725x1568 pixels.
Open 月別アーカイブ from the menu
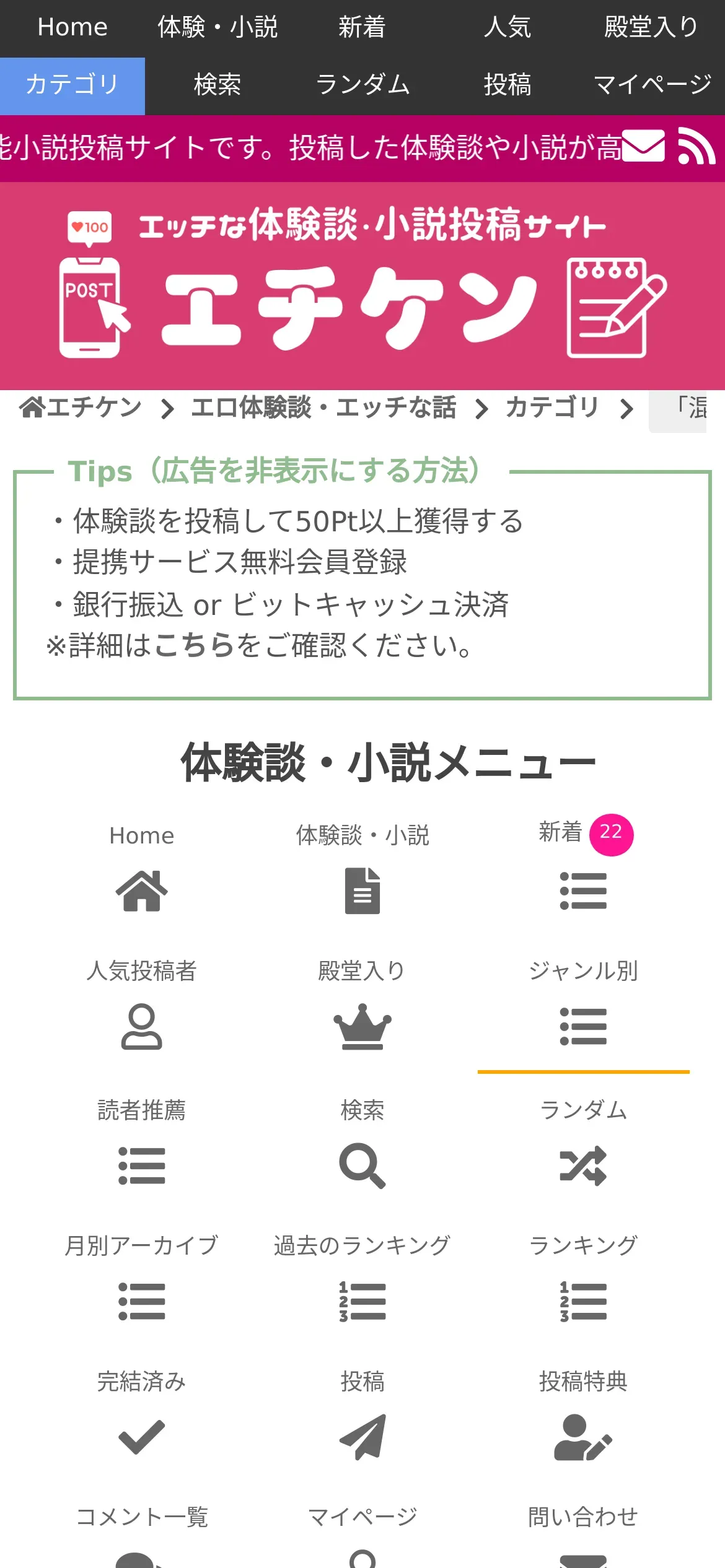[x=142, y=1276]
